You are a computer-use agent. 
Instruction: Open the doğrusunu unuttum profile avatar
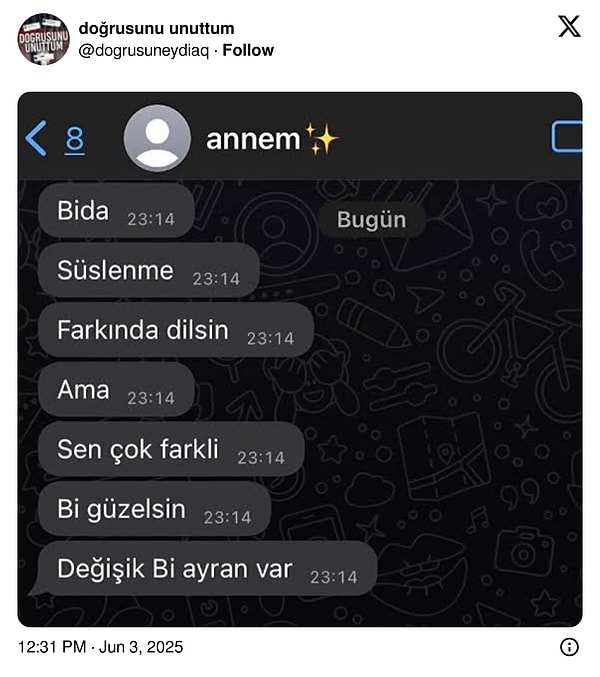click(43, 39)
